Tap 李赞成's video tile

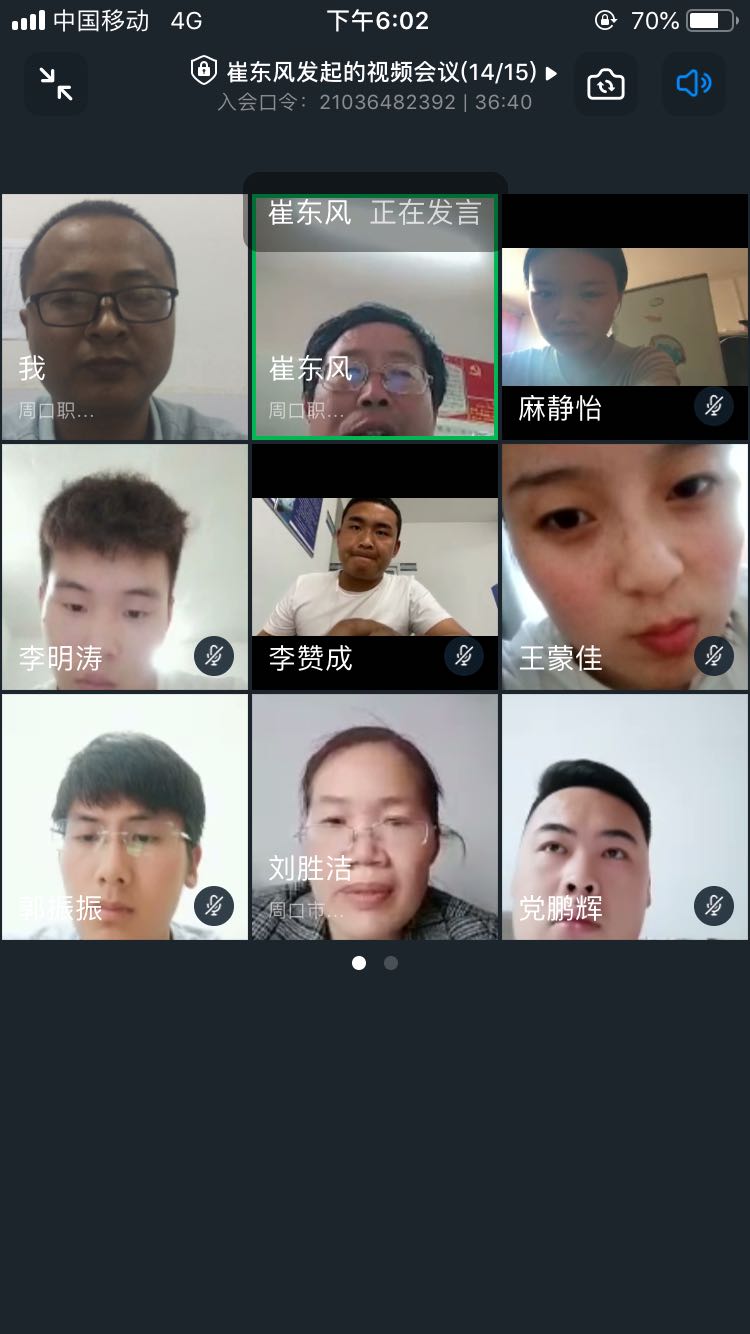374,567
